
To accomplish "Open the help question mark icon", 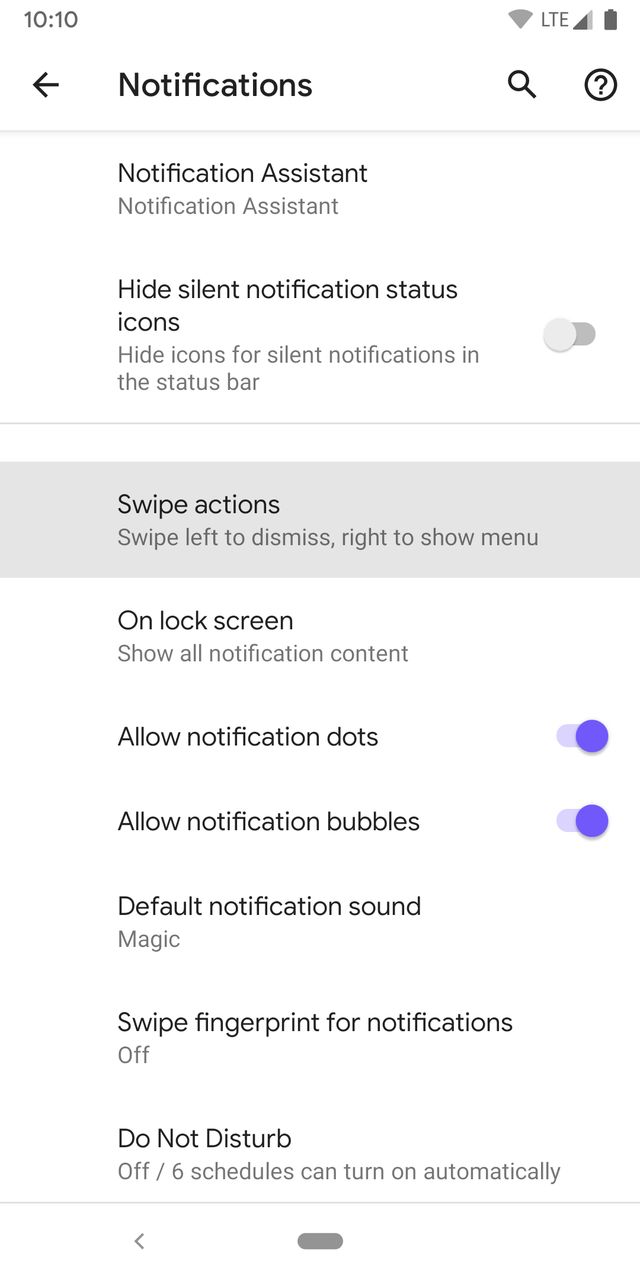I will [600, 86].
